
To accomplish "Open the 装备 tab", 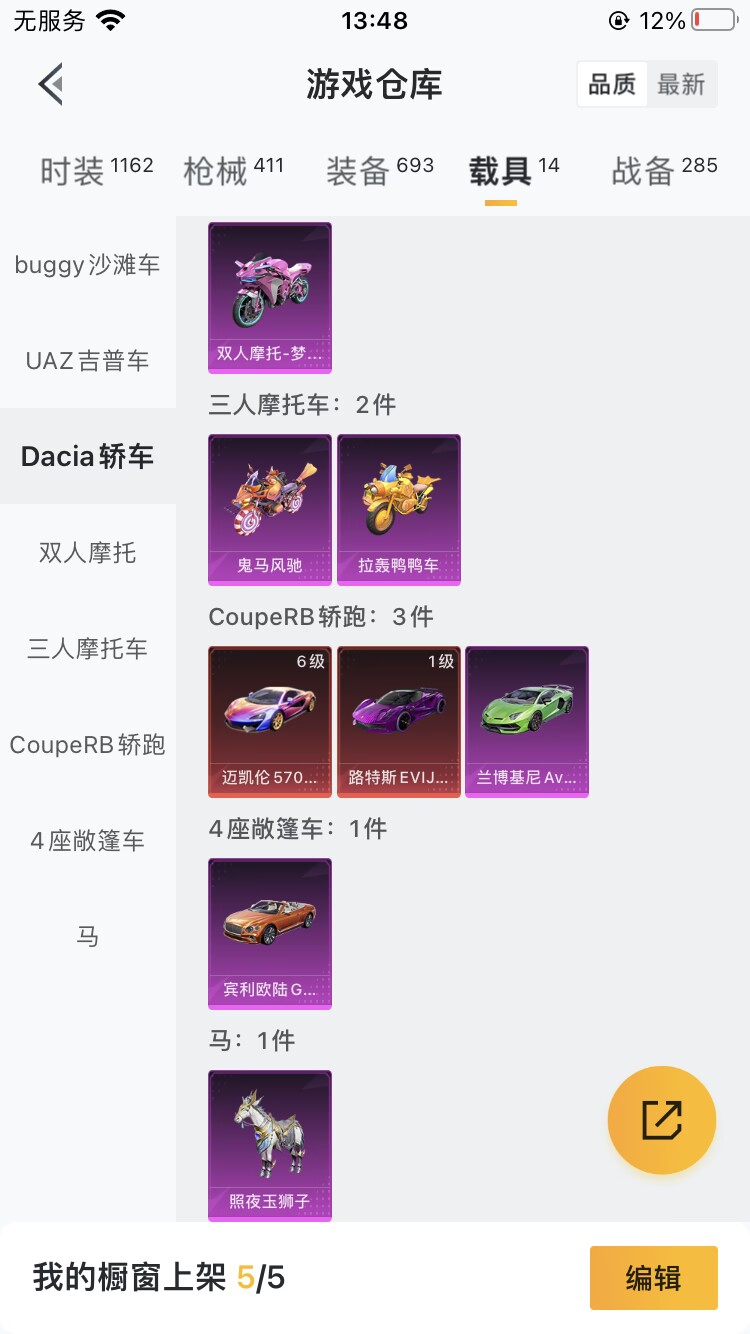I will point(379,170).
